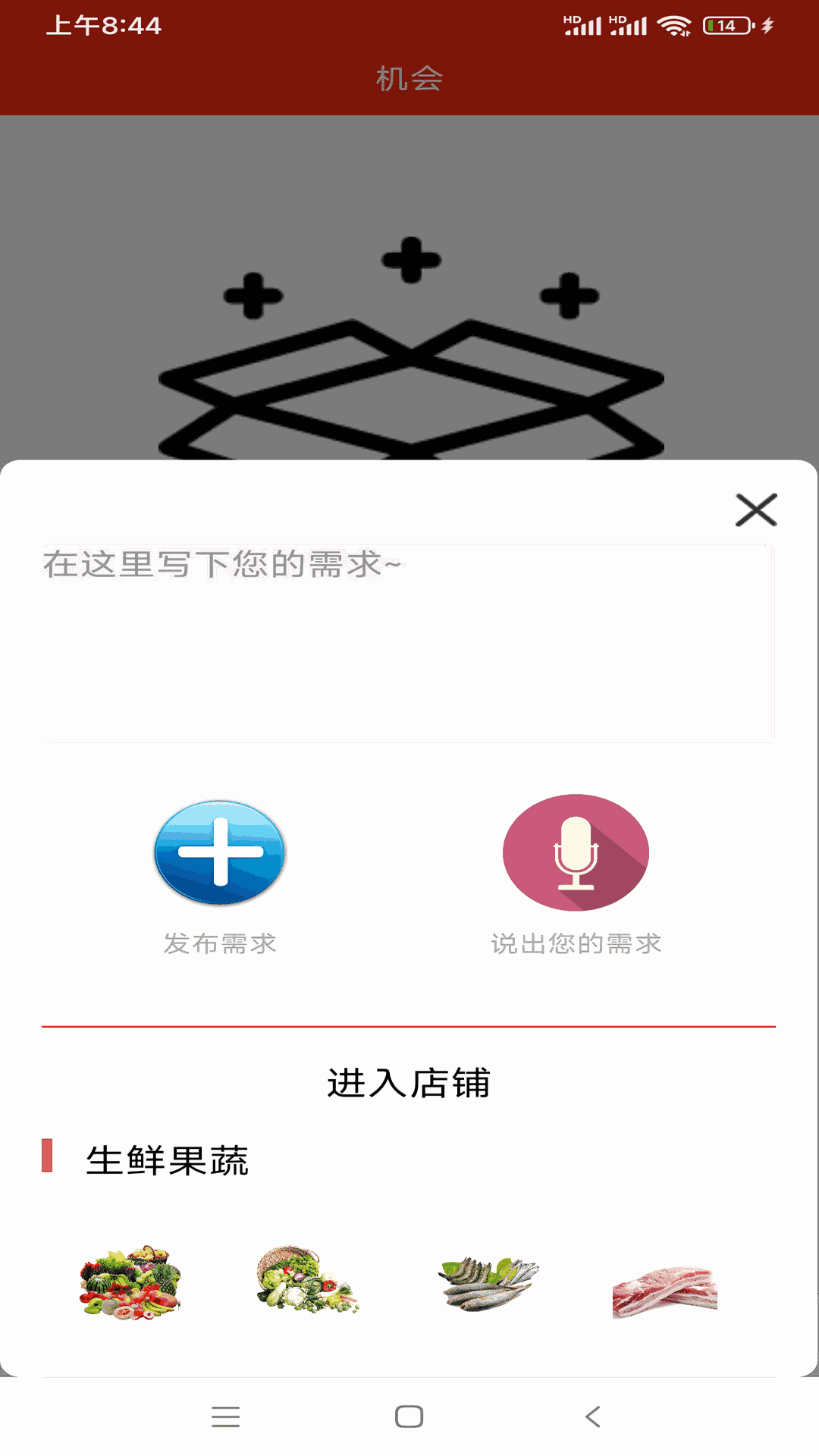This screenshot has width=819, height=1456.
Task: Tap the 发布需求 plus button
Action: point(220,852)
